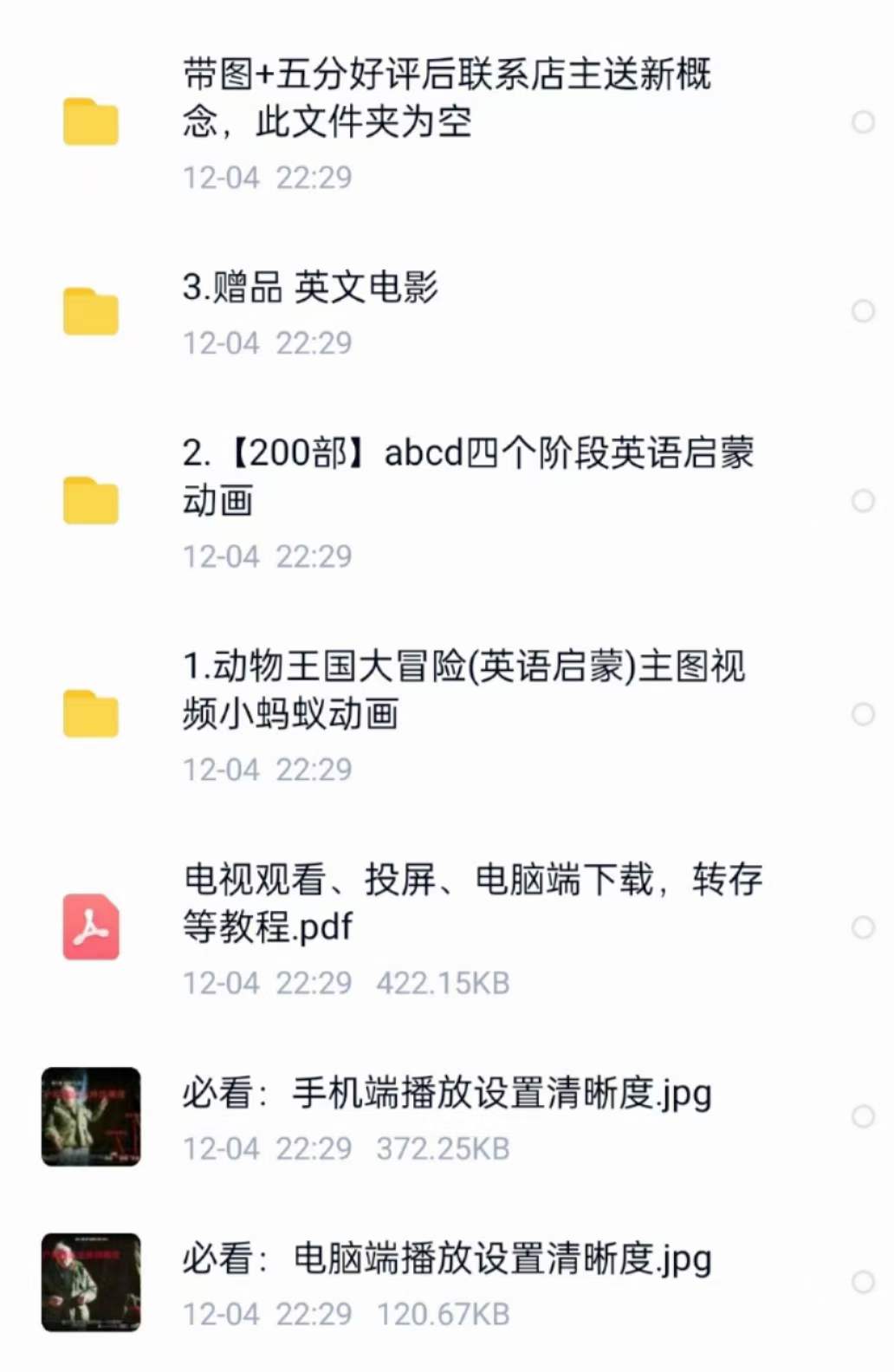Open the 1.动物王国大冒险 folder
This screenshot has width=894, height=1372.
[x=463, y=690]
